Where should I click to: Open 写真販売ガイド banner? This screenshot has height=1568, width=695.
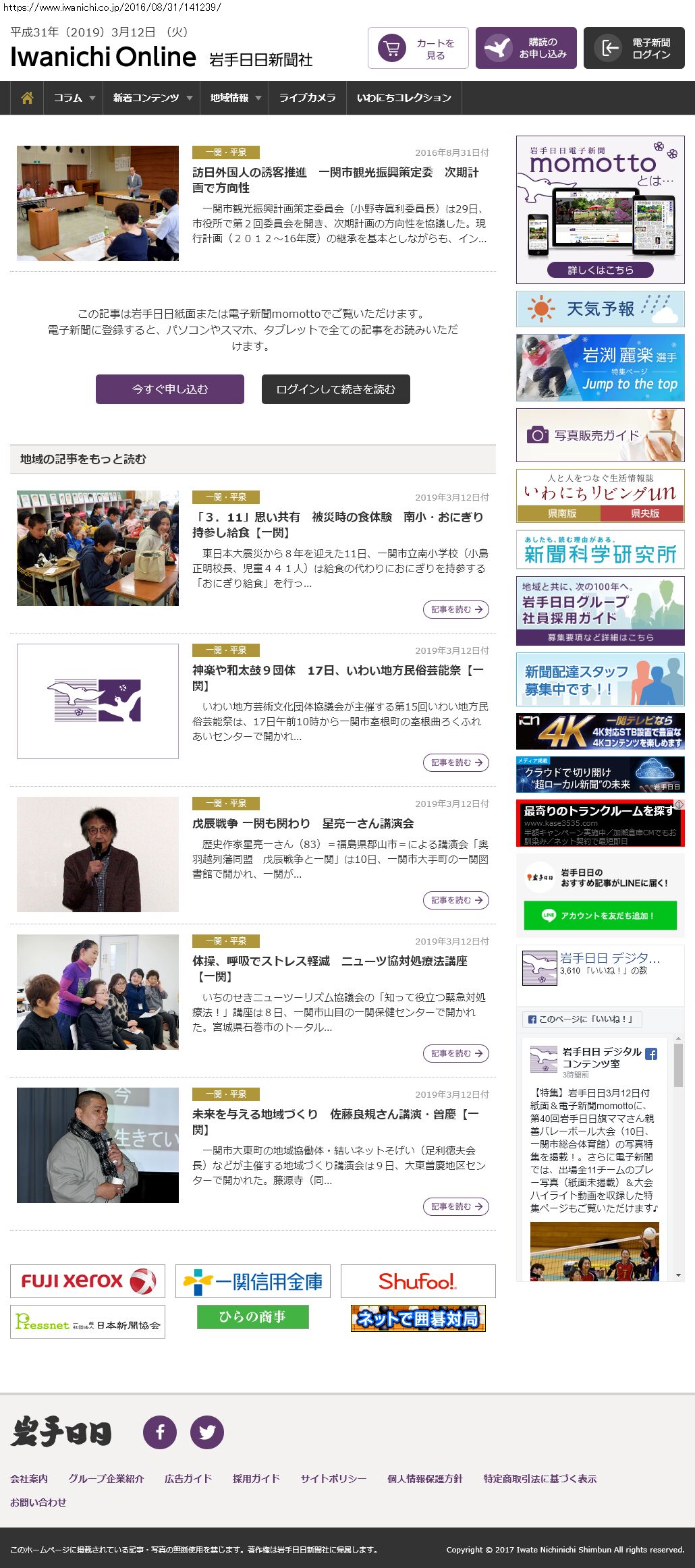(600, 435)
